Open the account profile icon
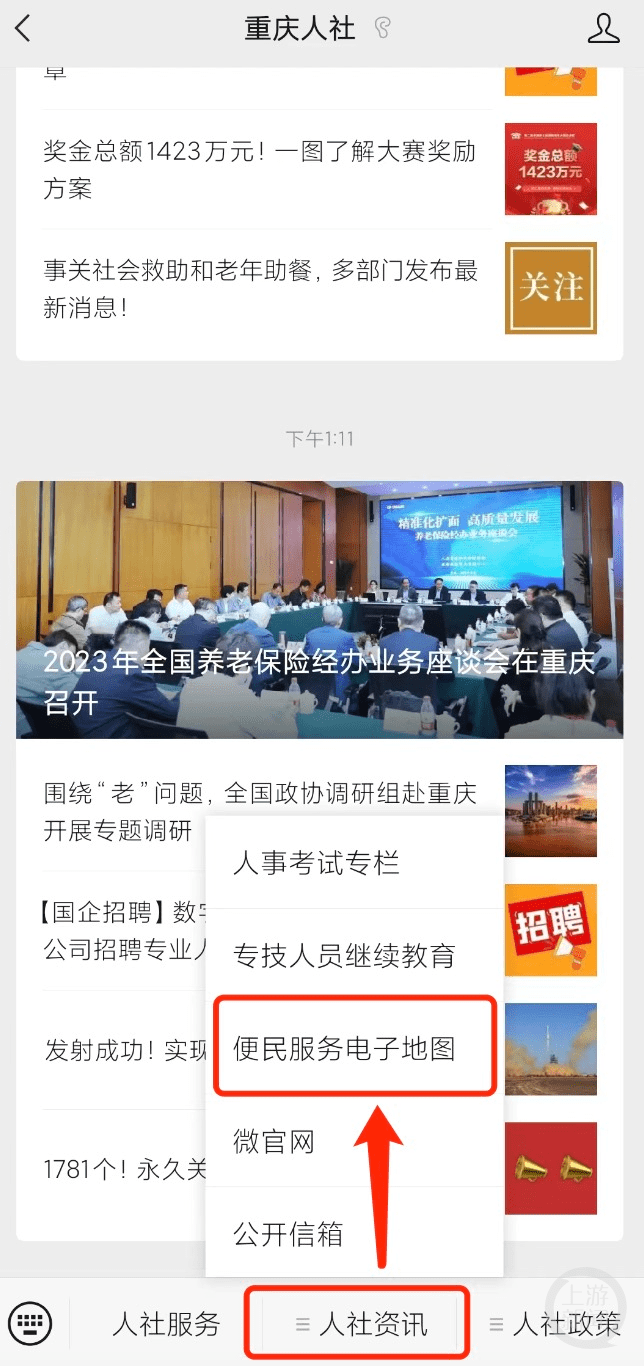This screenshot has height=1366, width=644. coord(603,28)
